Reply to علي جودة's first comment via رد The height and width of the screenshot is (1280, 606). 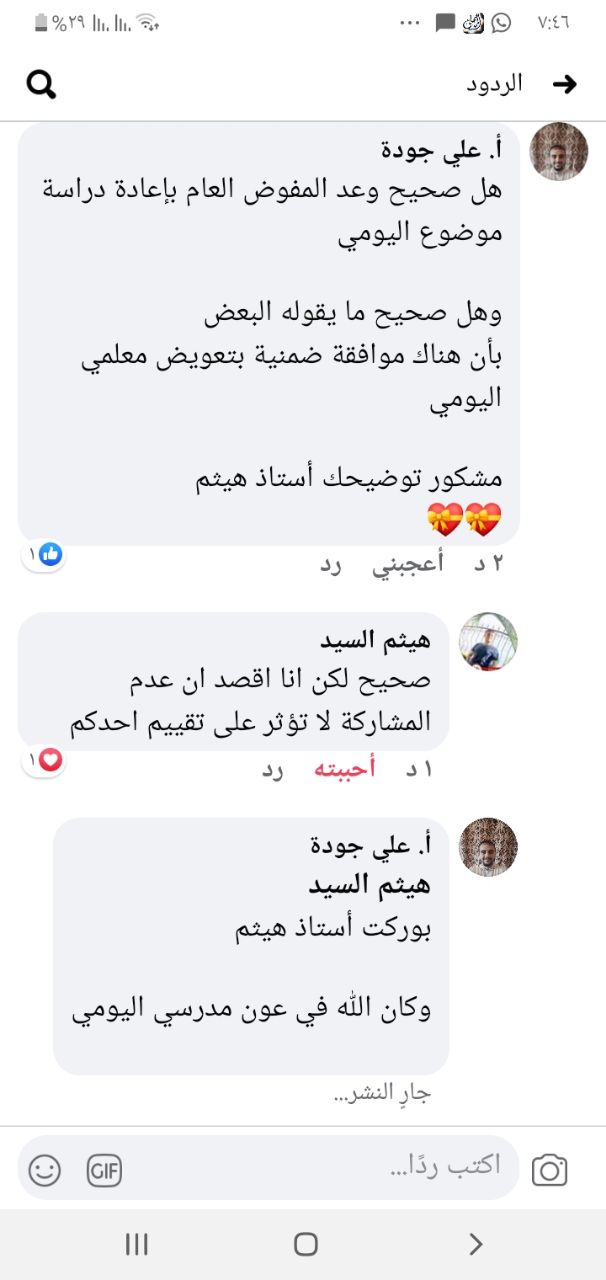click(331, 565)
